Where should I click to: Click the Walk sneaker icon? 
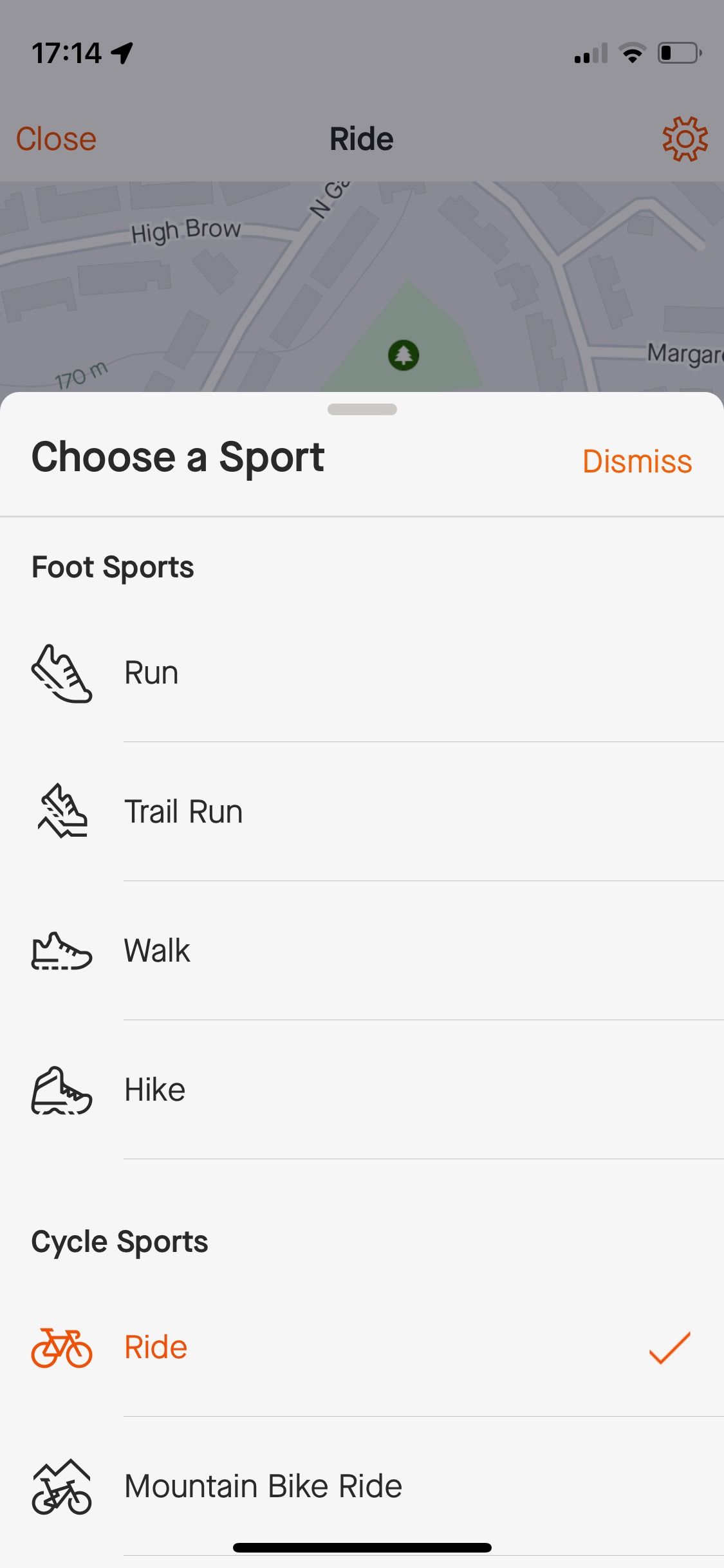[x=62, y=950]
